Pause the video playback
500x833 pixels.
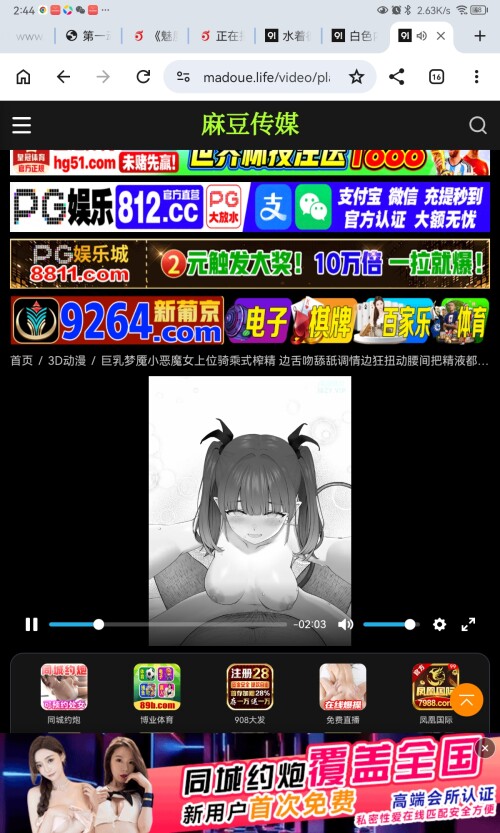pos(31,624)
